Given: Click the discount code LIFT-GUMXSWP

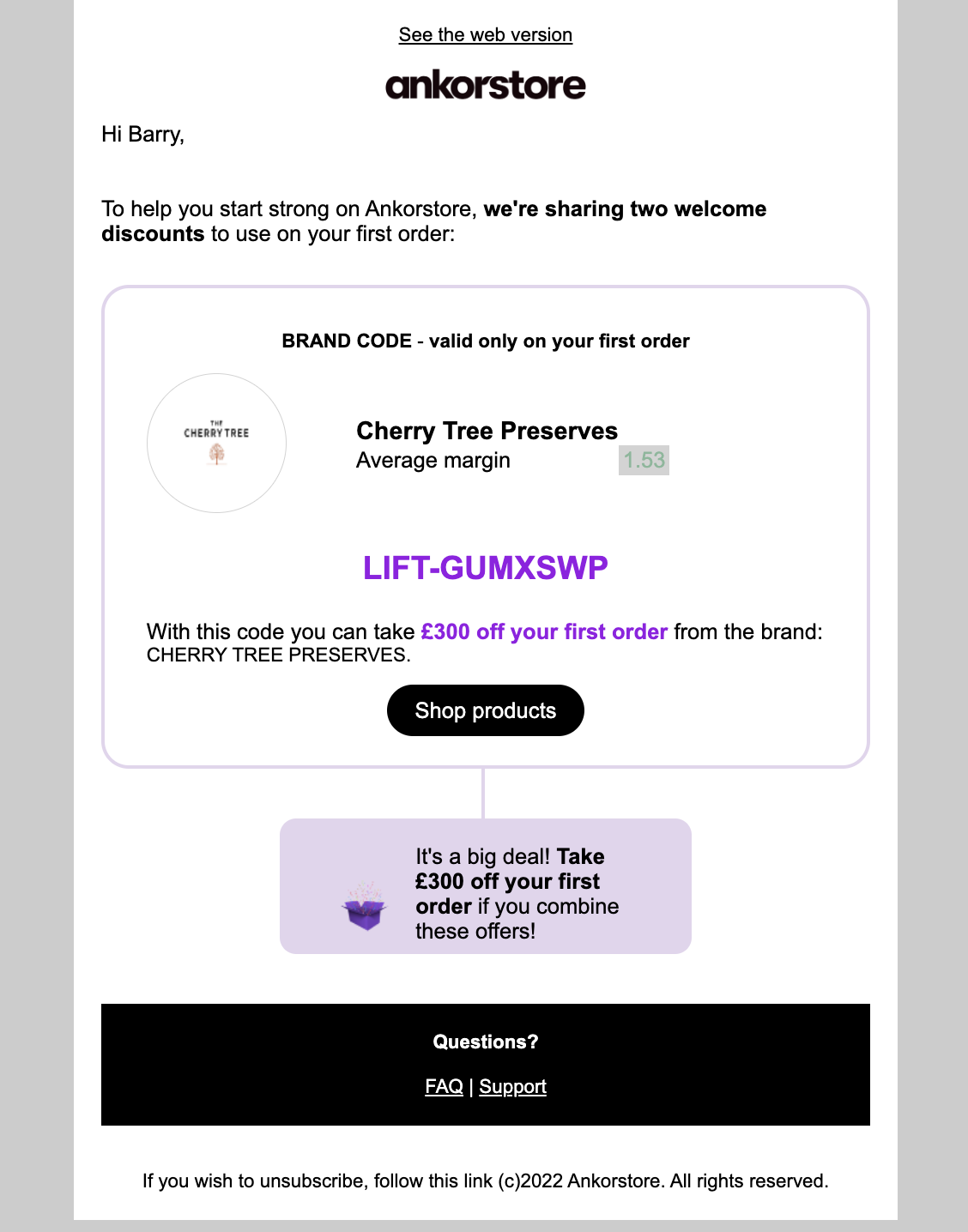Looking at the screenshot, I should (x=484, y=567).
